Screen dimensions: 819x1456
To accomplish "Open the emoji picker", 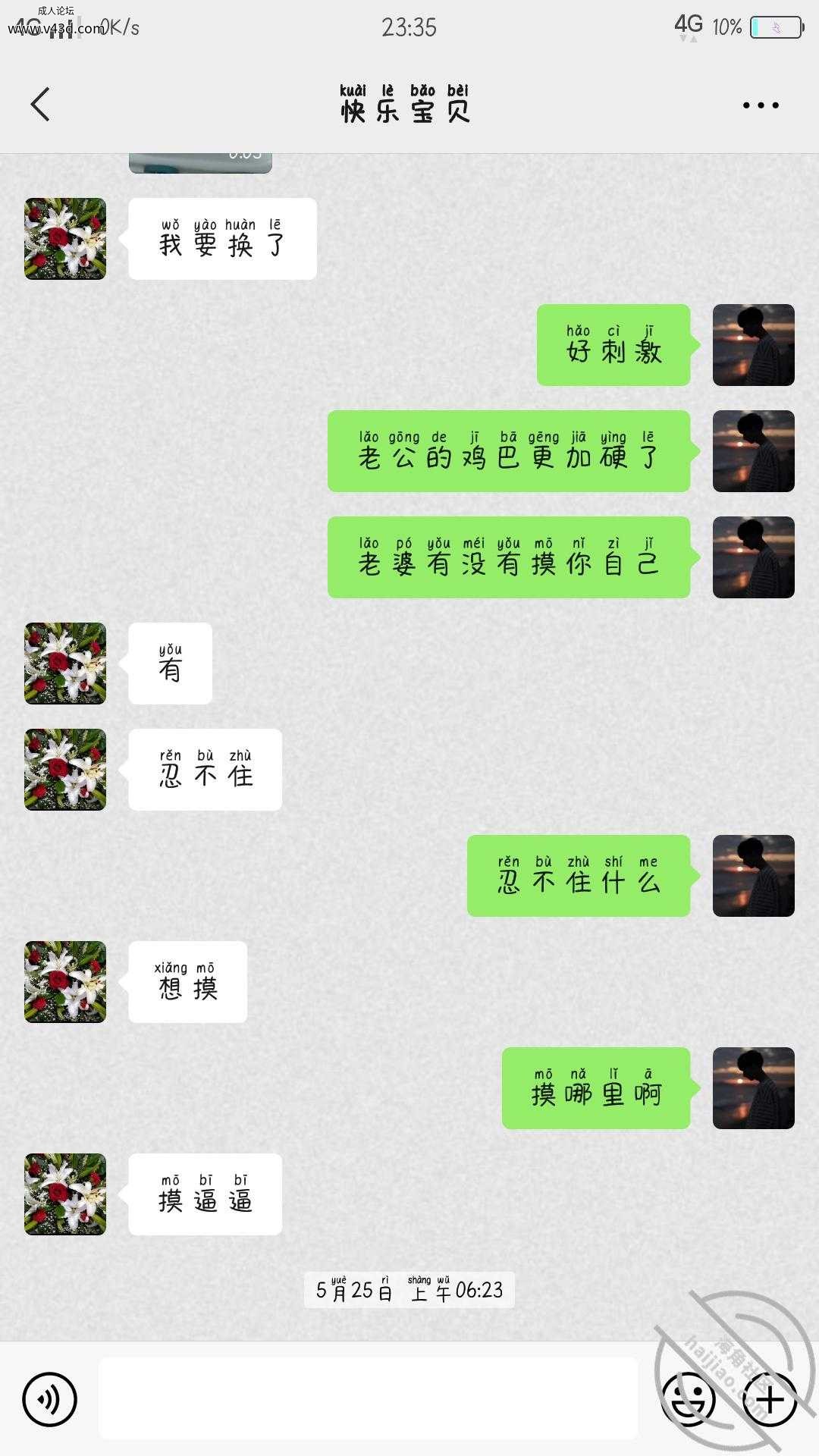I will (x=689, y=1399).
